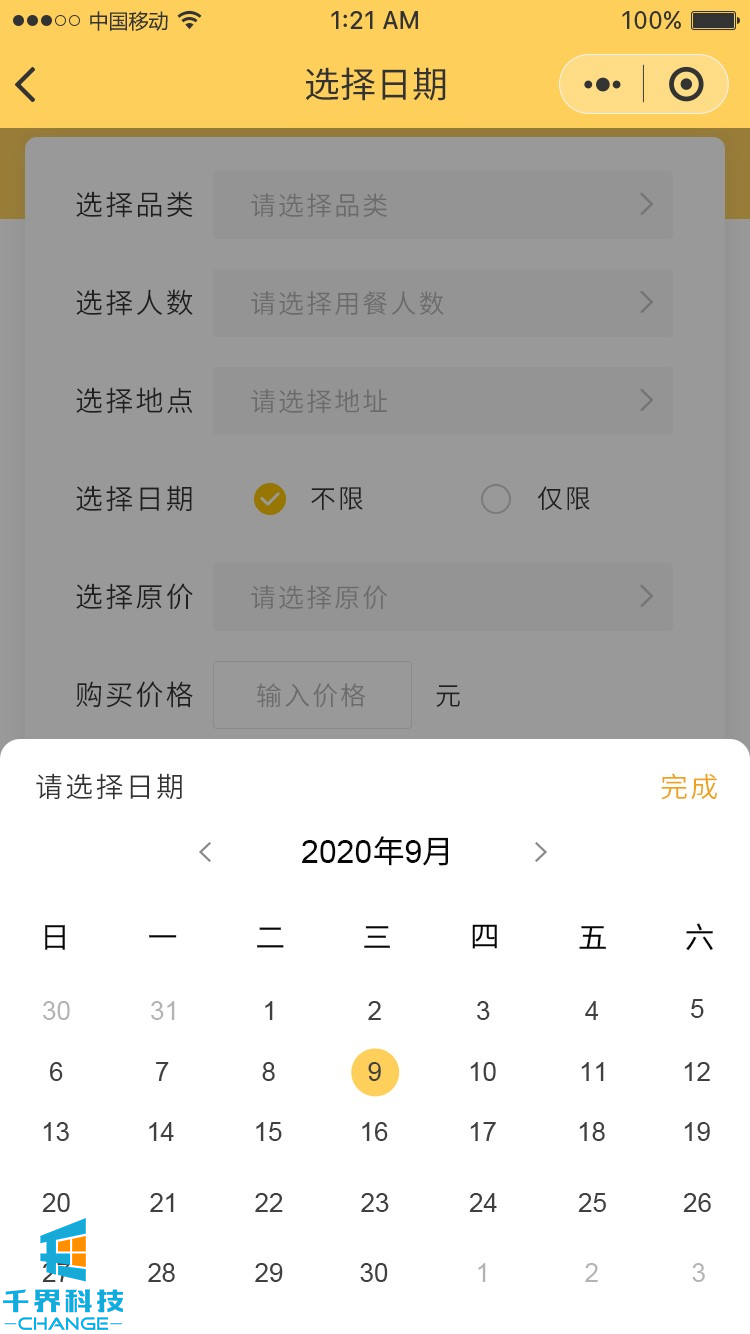Pick September 5 on the calendar

click(697, 1009)
